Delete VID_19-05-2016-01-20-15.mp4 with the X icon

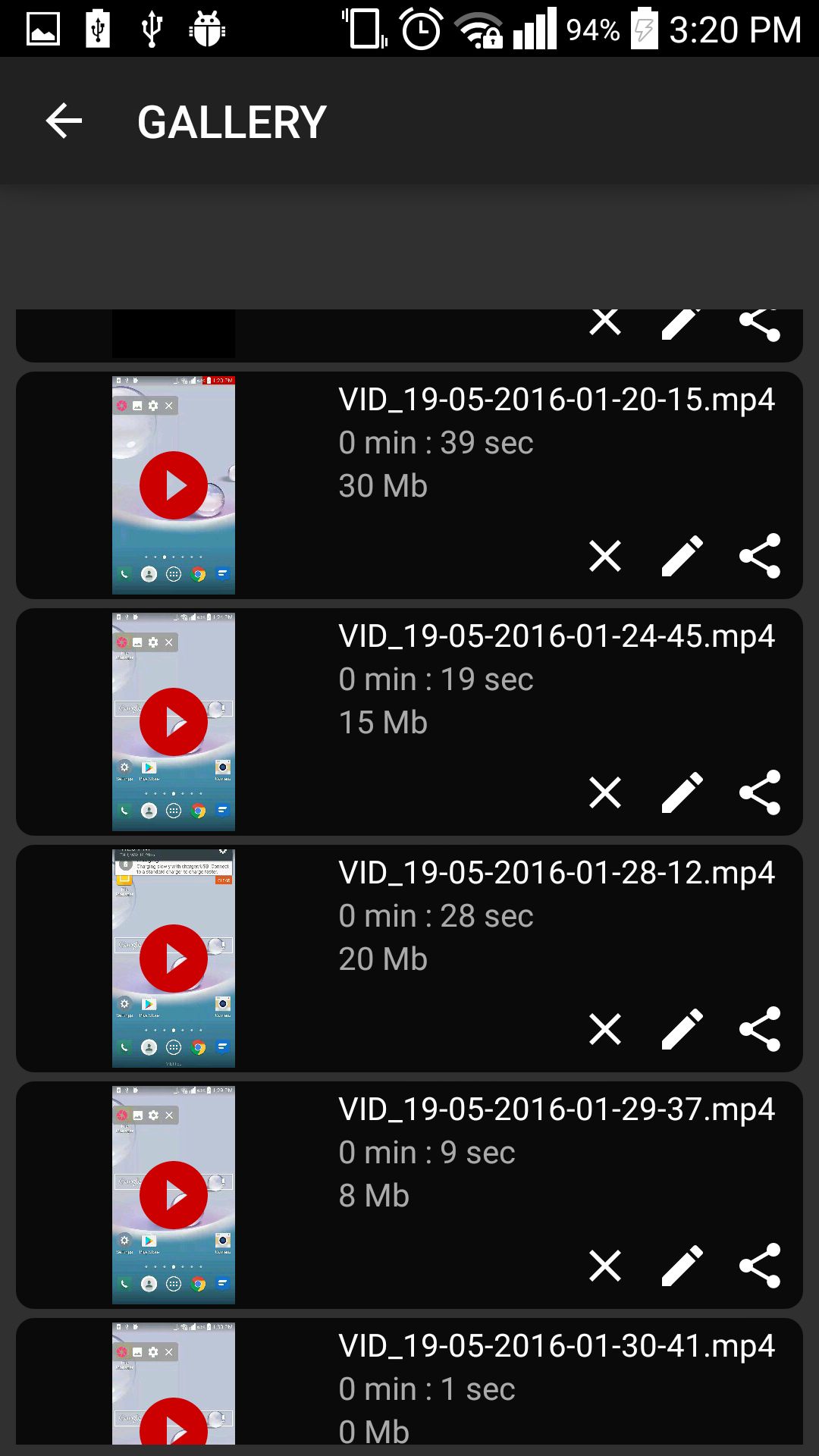tap(605, 556)
